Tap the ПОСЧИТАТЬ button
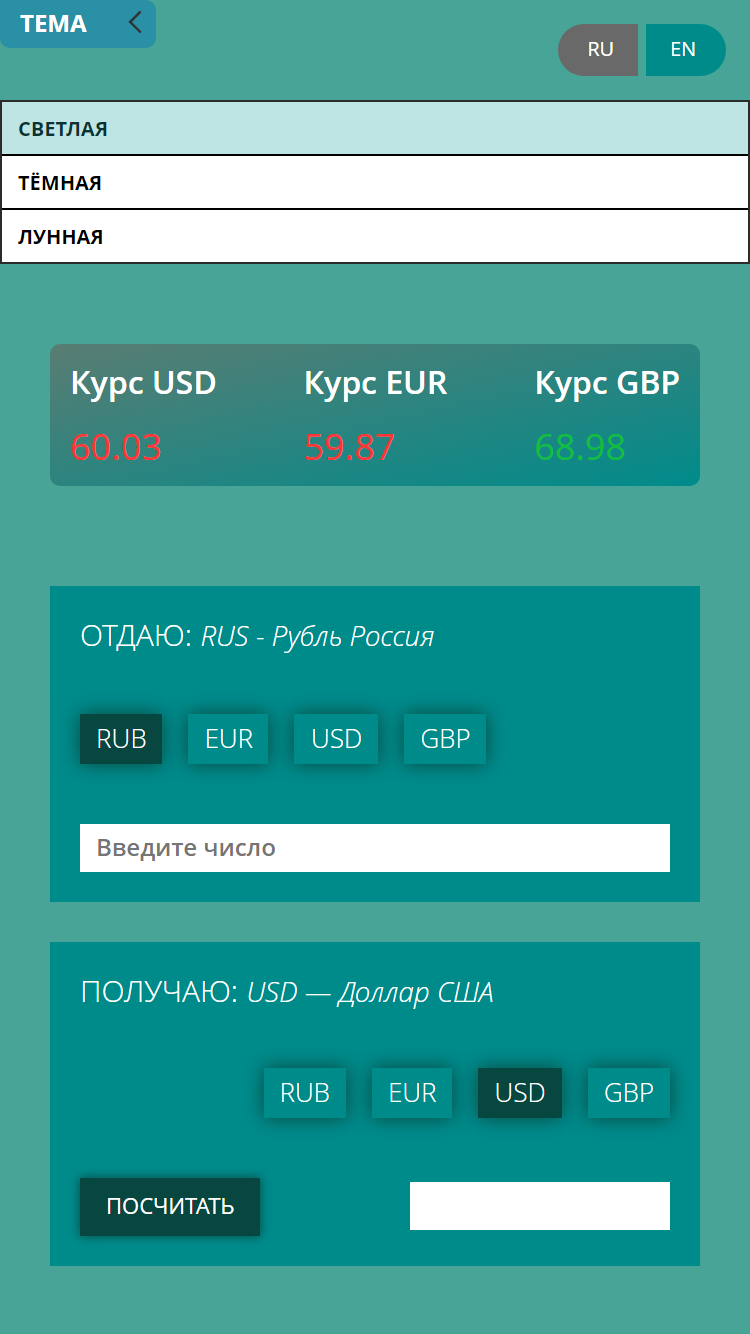The image size is (750, 1334). click(170, 1206)
